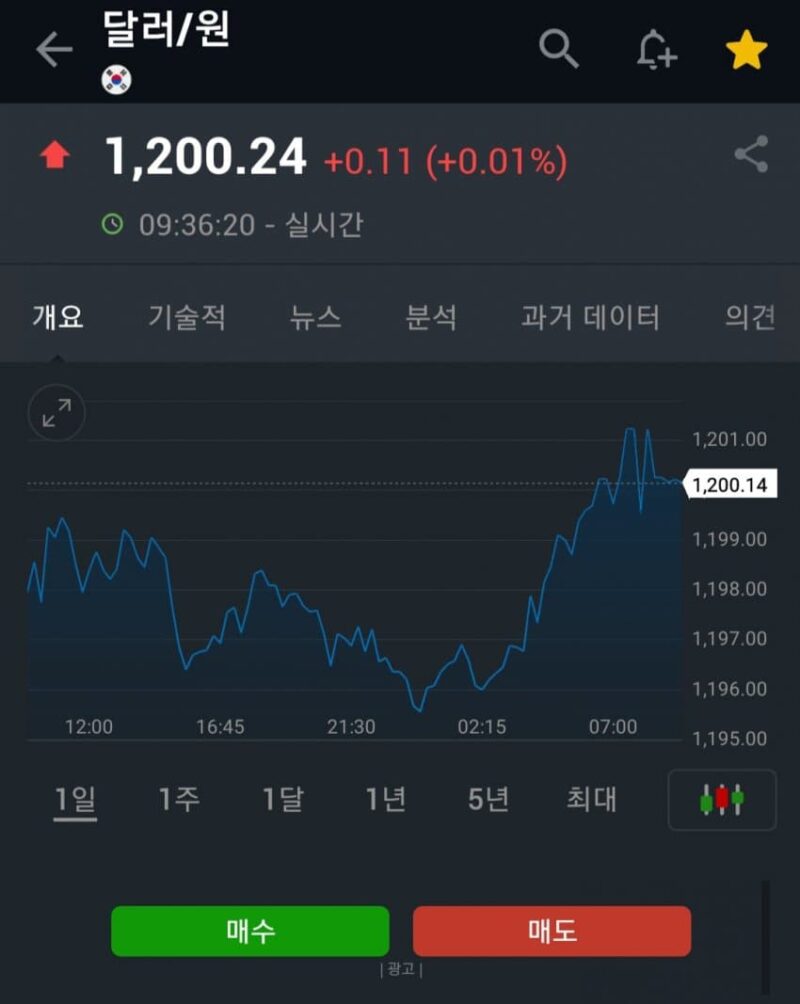Screen dimensions: 800x1004
Task: Change chart range to 1달
Action: (283, 799)
